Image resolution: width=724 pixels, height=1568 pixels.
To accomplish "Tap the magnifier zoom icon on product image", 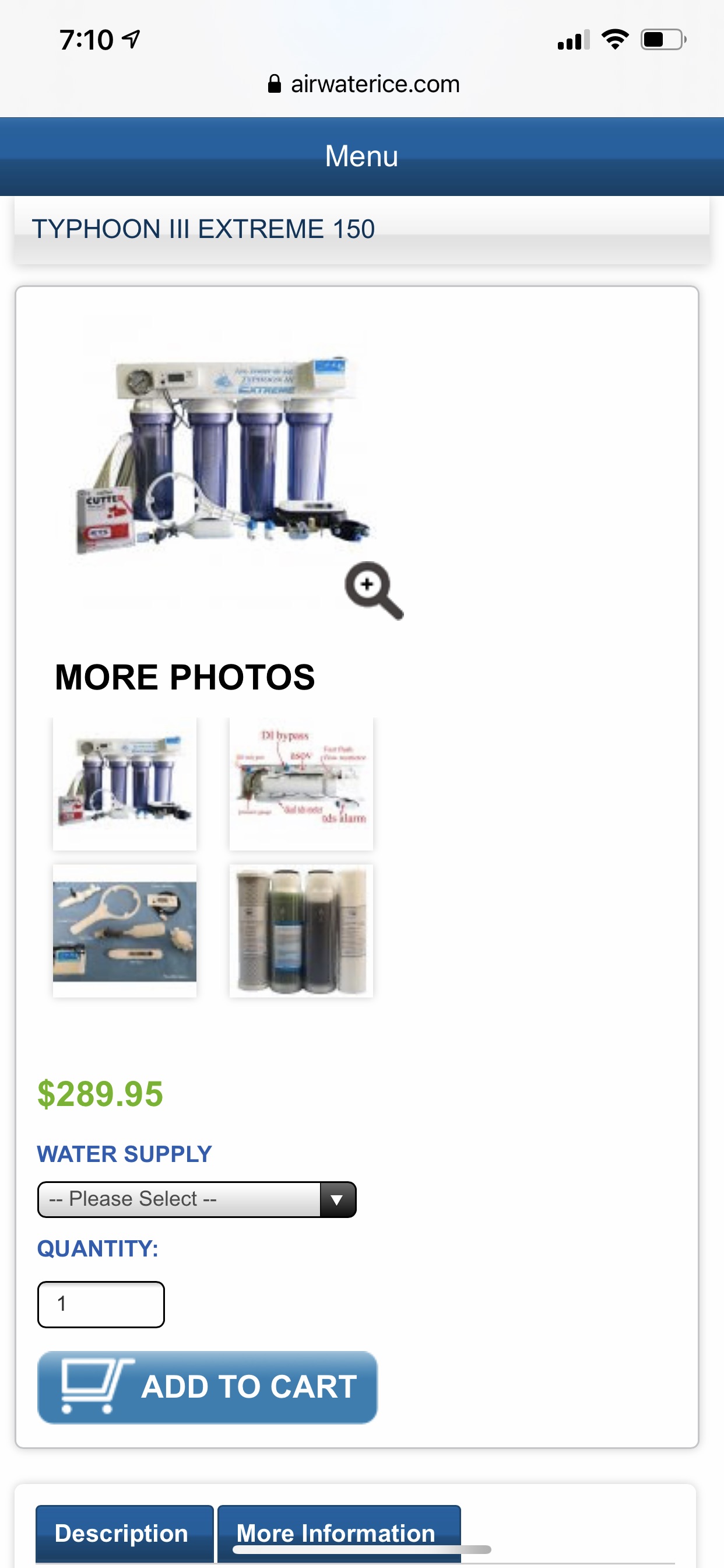I will pos(374,590).
